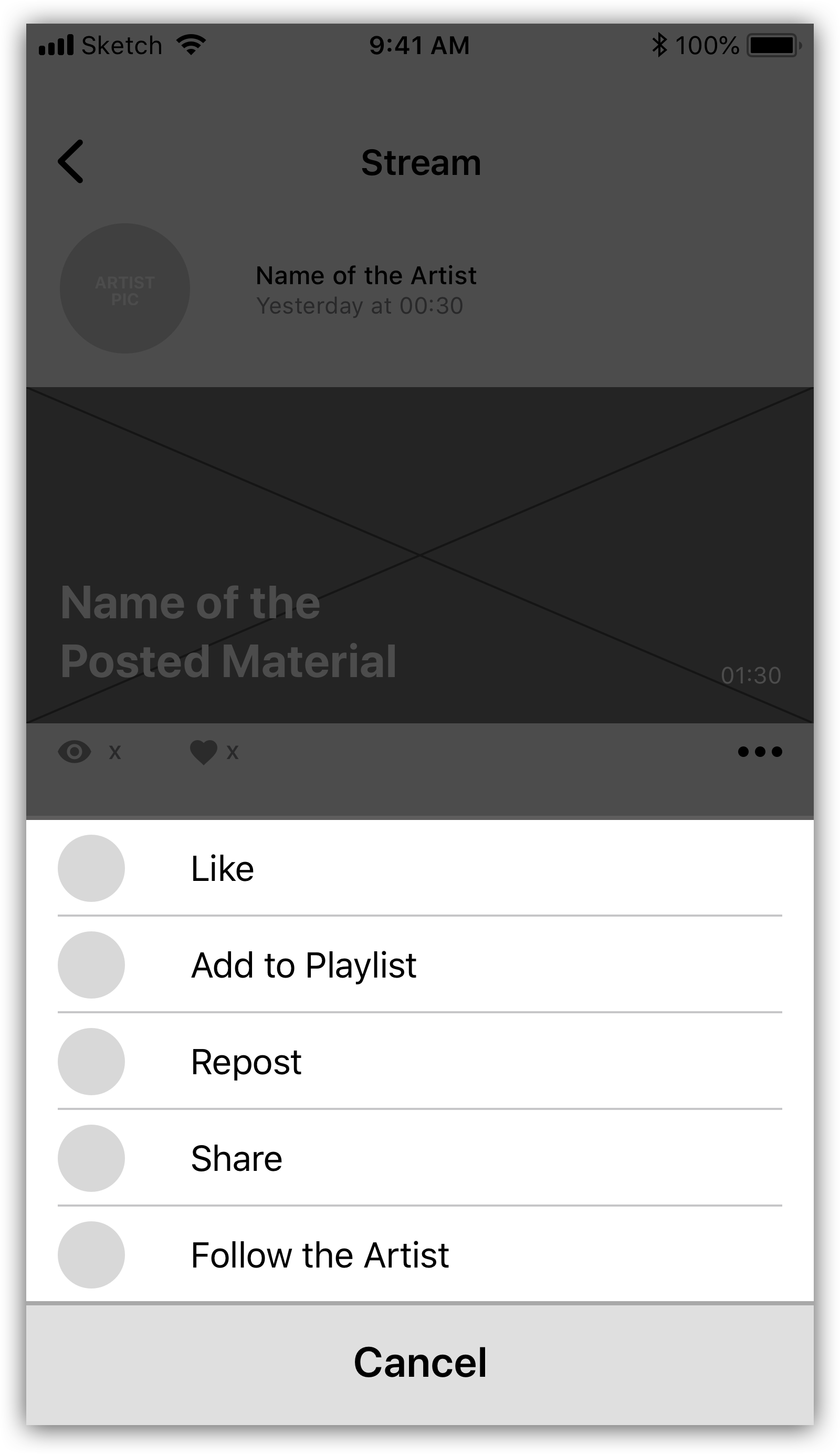The width and height of the screenshot is (840, 1454).
Task: Select Like in the action sheet
Action: 223,868
